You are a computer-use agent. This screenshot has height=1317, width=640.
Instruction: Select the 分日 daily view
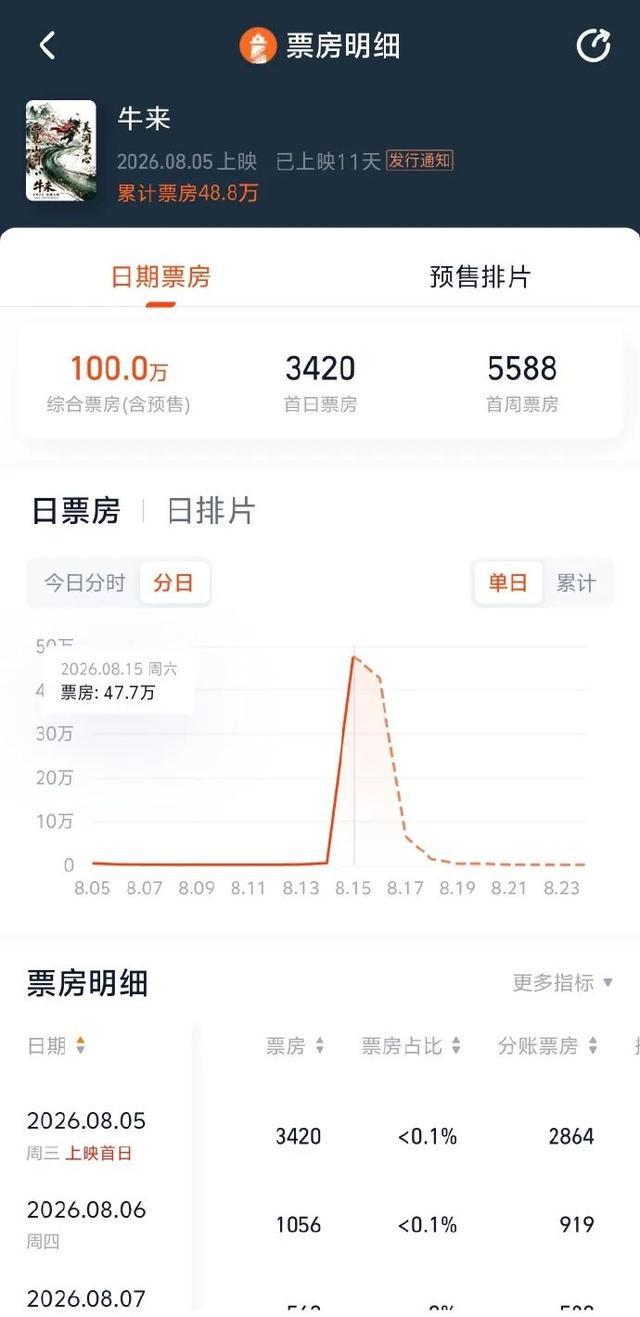174,583
